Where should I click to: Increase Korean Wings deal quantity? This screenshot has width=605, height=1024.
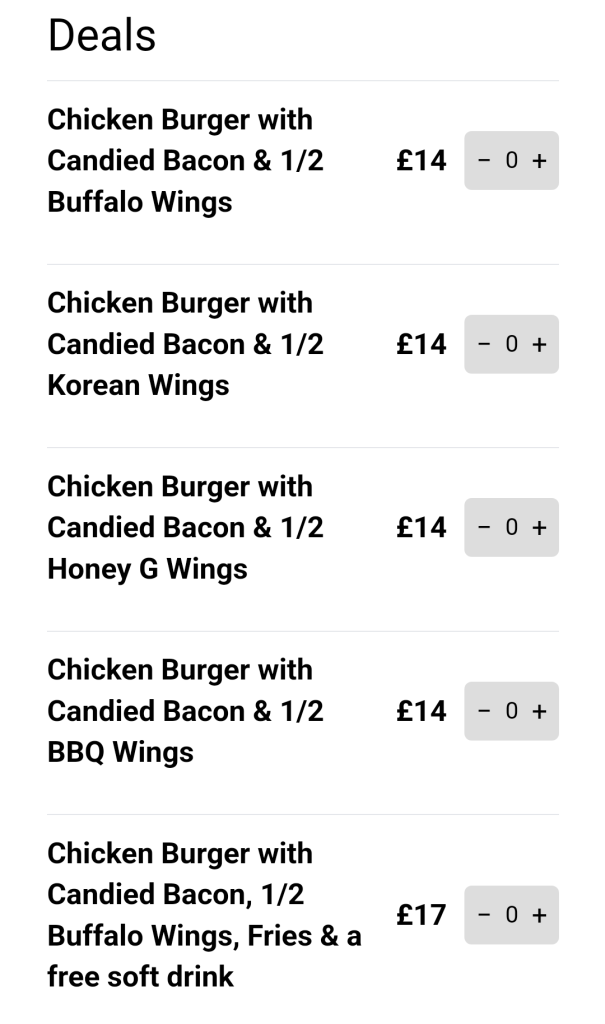point(540,344)
